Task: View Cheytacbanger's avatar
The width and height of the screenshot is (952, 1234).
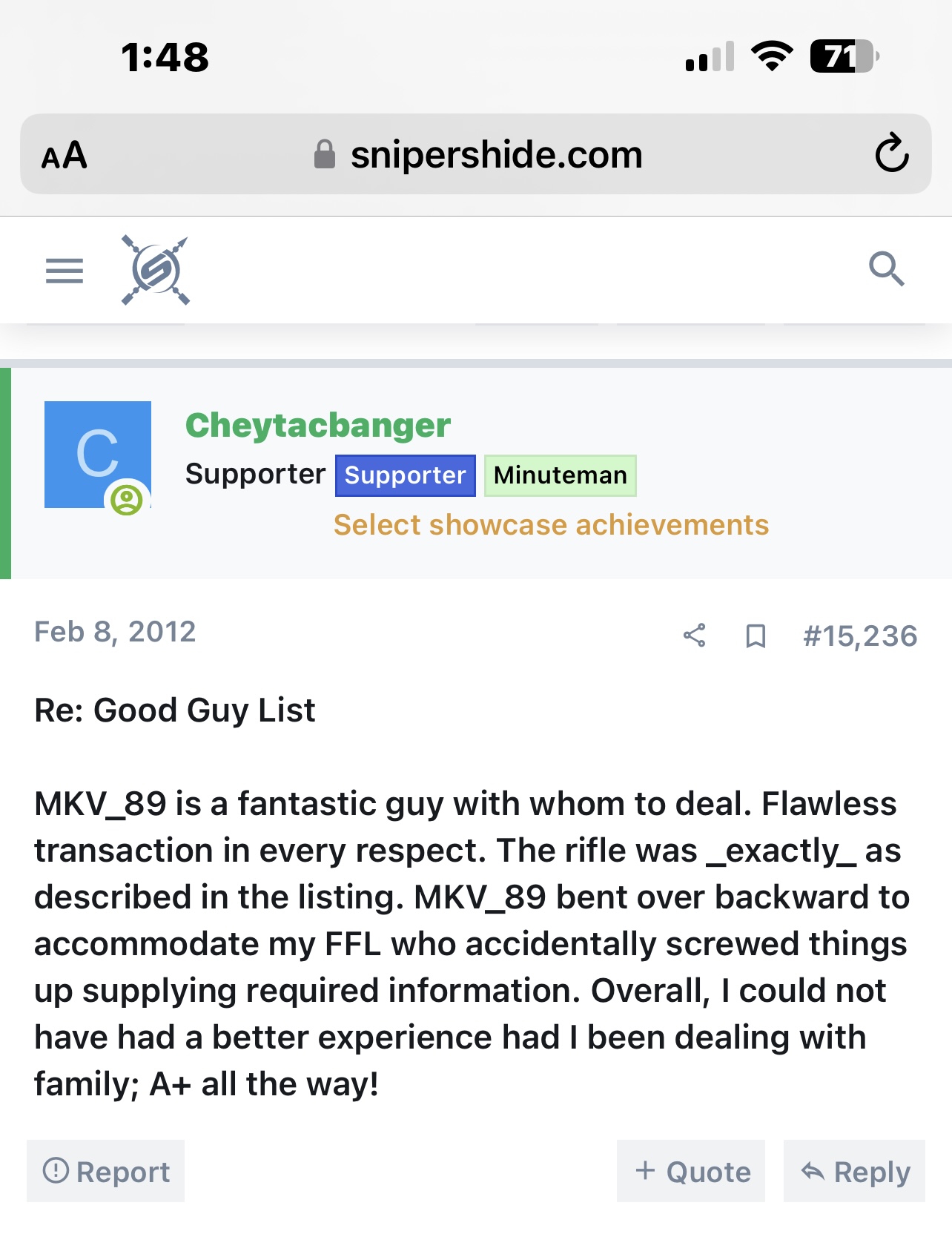Action: click(98, 455)
